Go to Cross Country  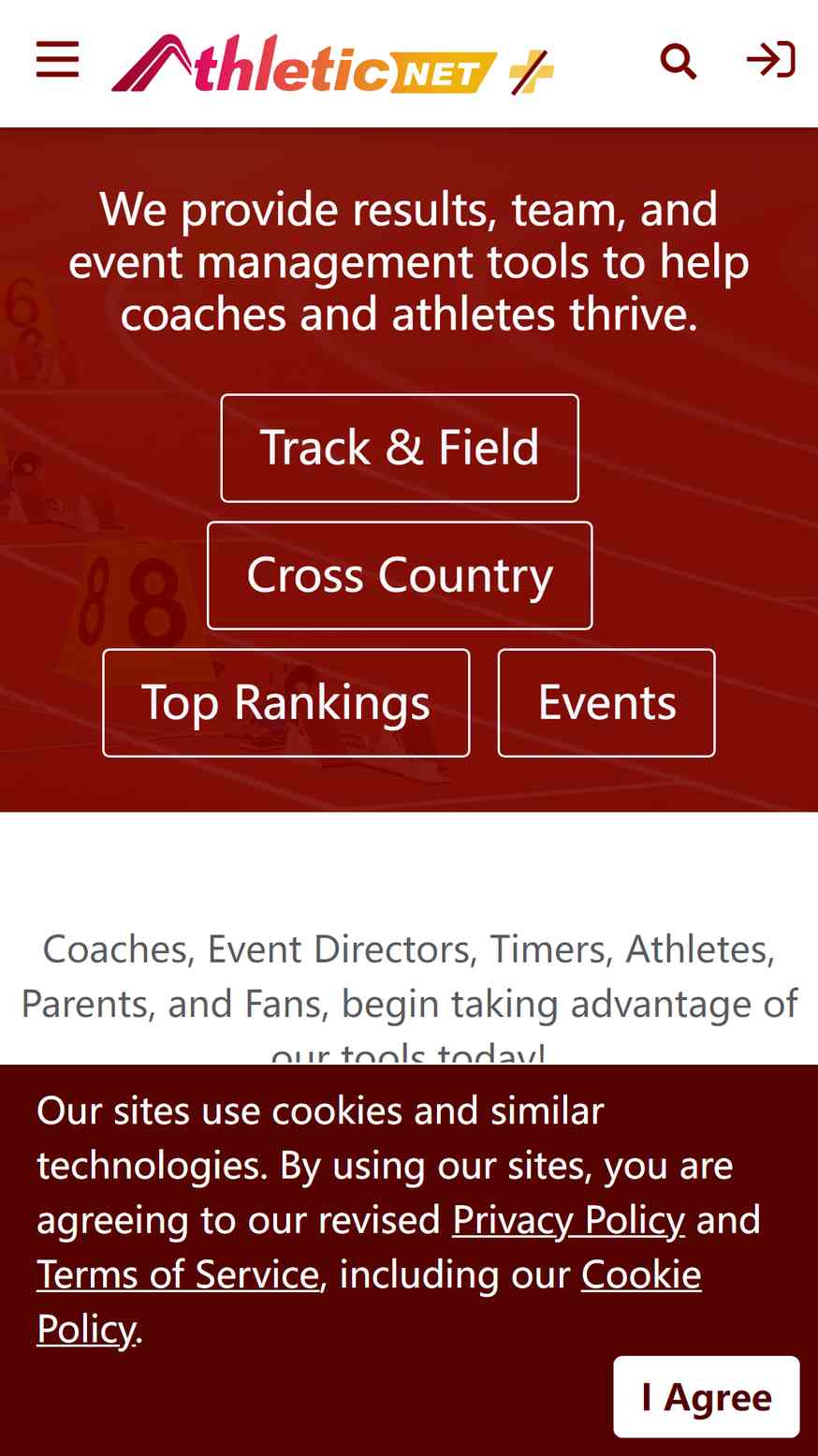[400, 575]
